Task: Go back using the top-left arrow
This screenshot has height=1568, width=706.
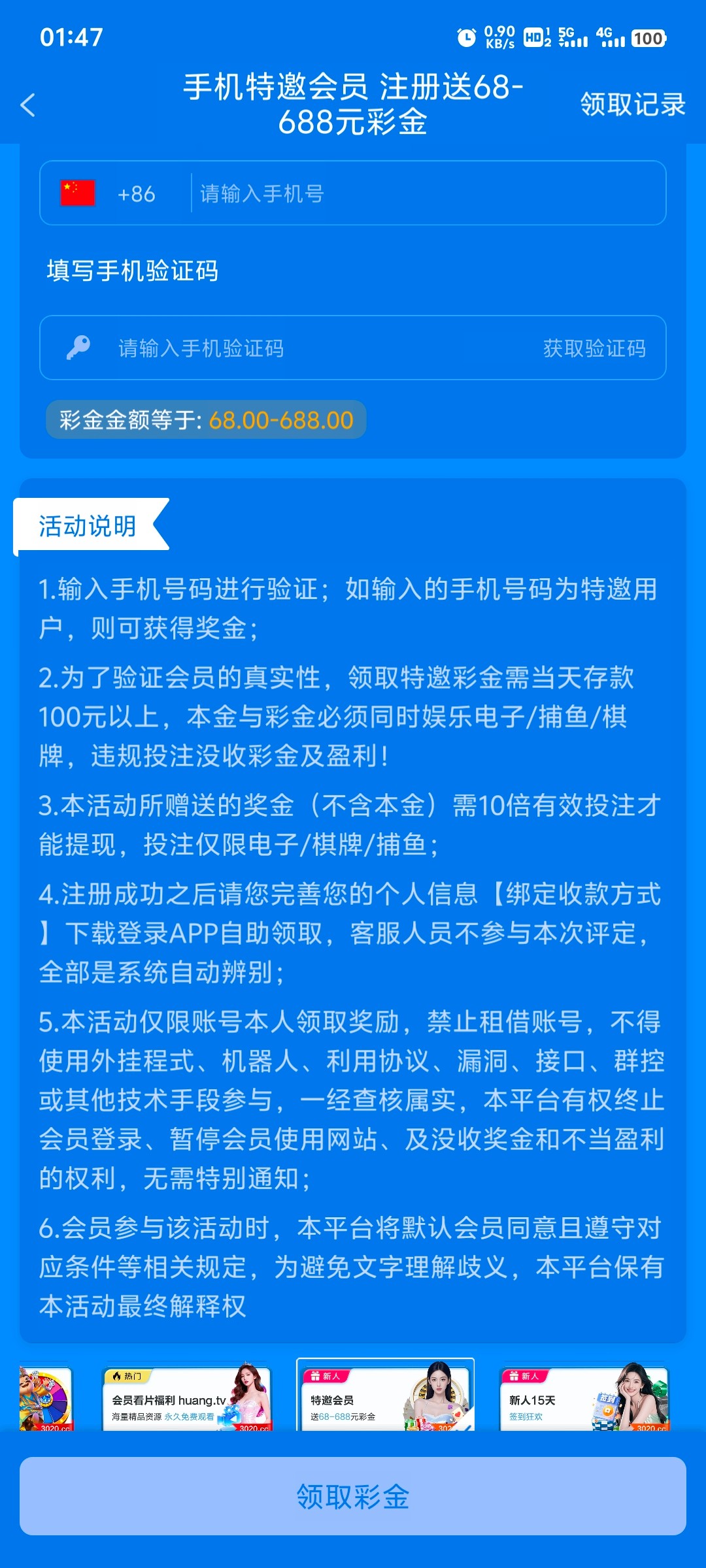Action: pos(27,105)
